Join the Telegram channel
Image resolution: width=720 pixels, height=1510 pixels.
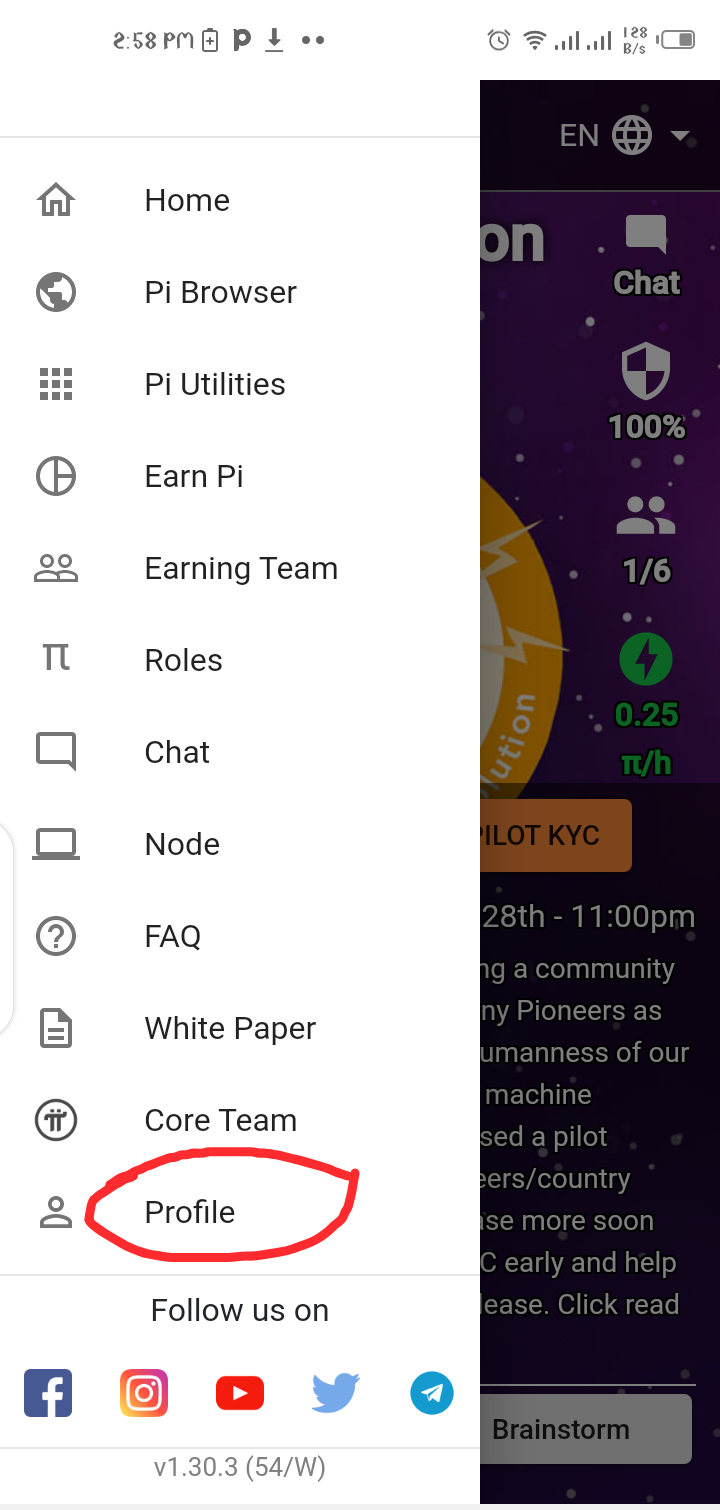(x=432, y=1392)
